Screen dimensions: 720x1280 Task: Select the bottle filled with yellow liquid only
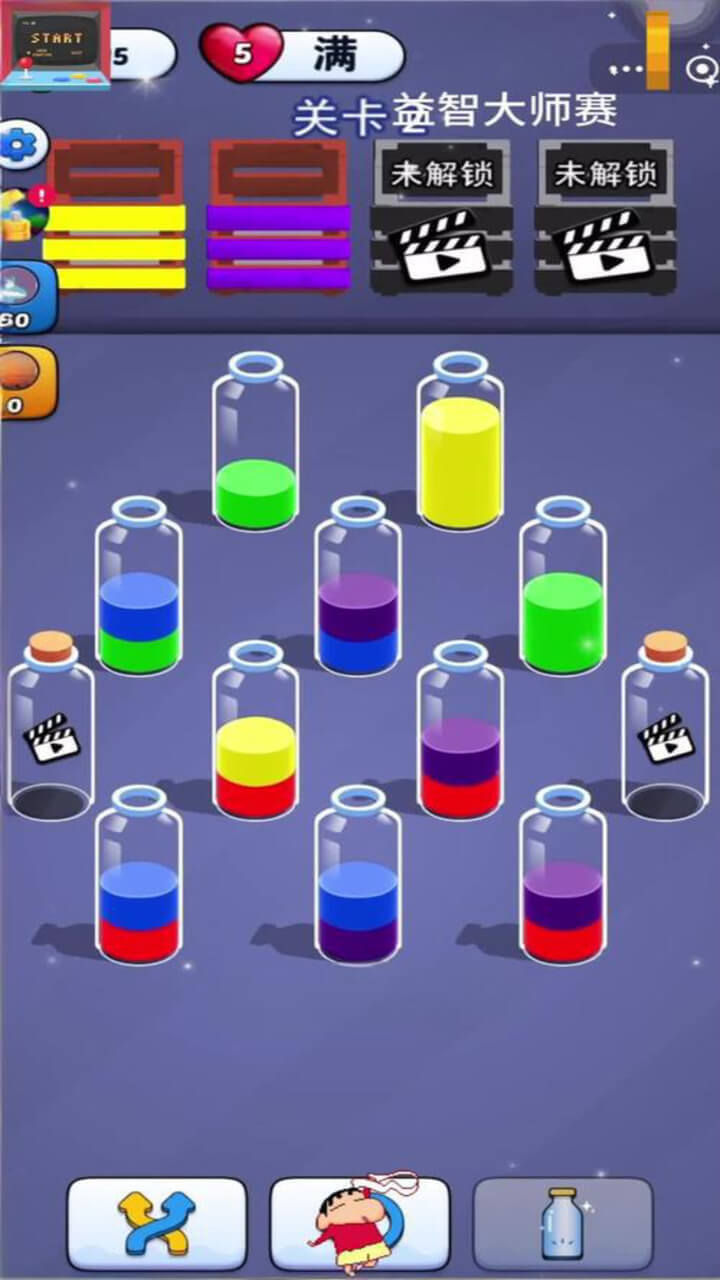pos(460,445)
